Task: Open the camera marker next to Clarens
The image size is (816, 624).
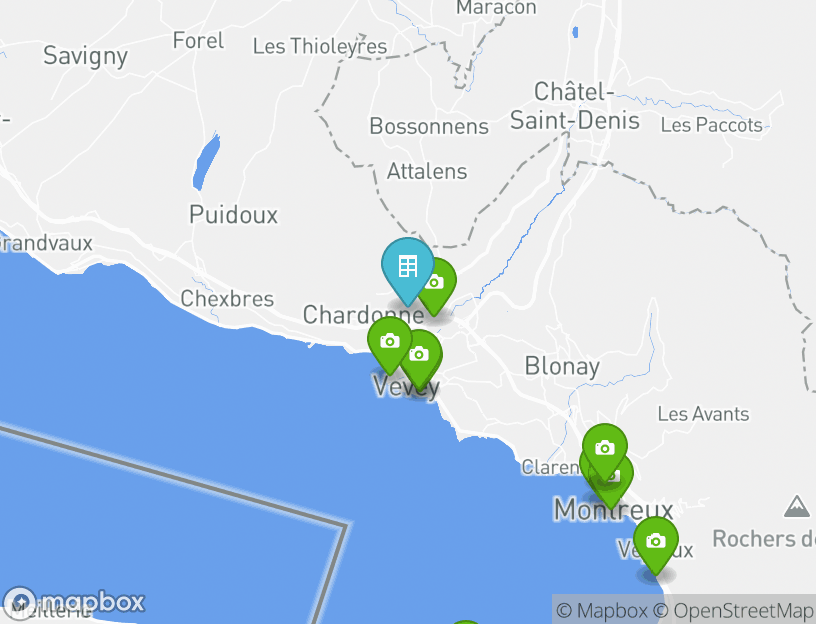Action: point(604,448)
